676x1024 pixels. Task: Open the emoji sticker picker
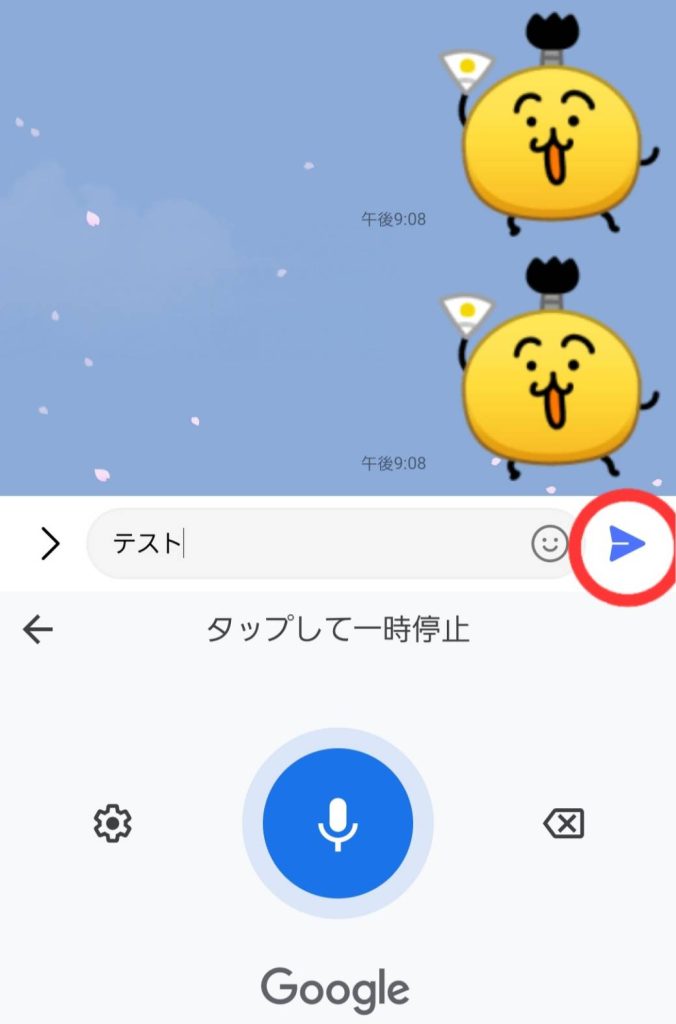pyautogui.click(x=549, y=544)
